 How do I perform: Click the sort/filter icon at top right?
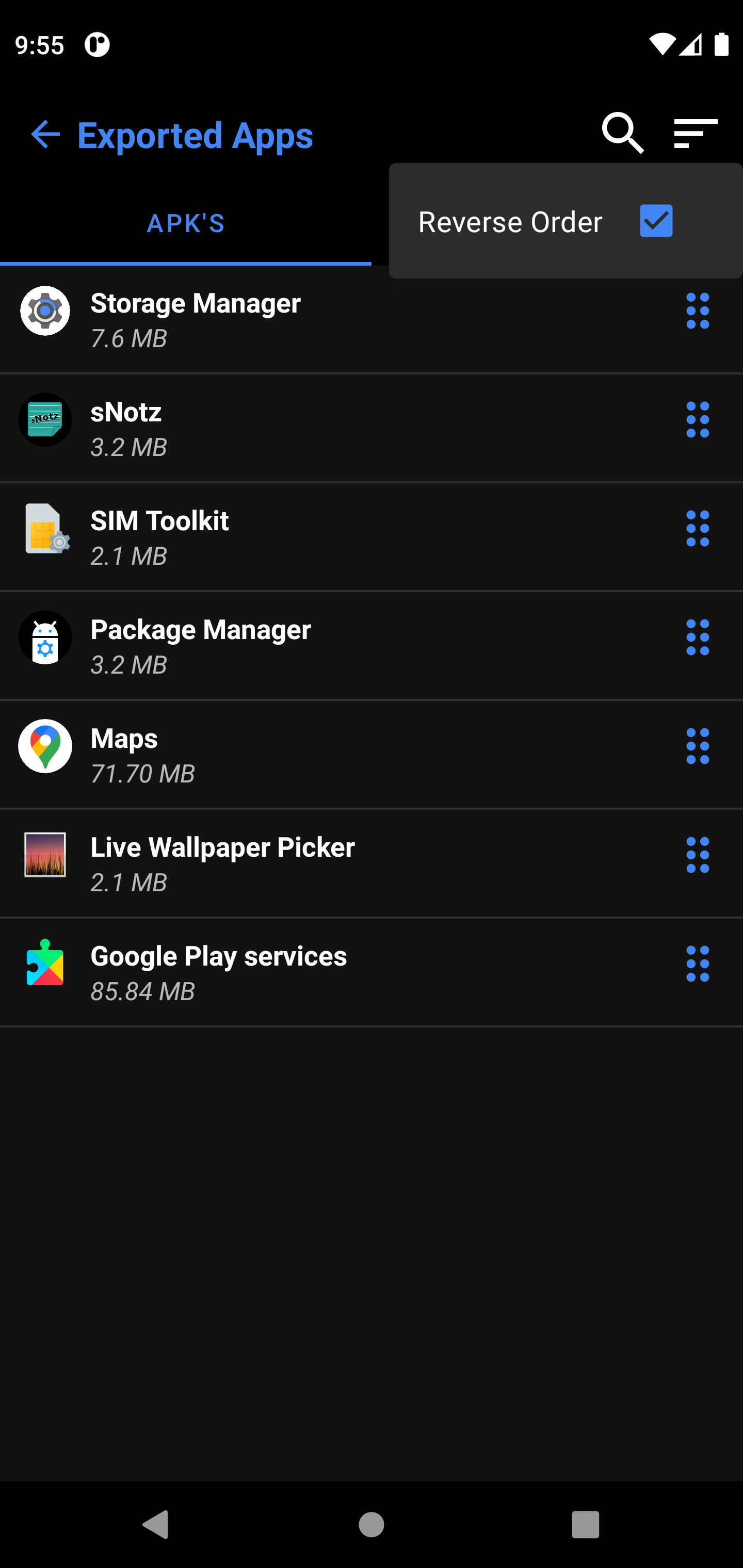point(696,132)
